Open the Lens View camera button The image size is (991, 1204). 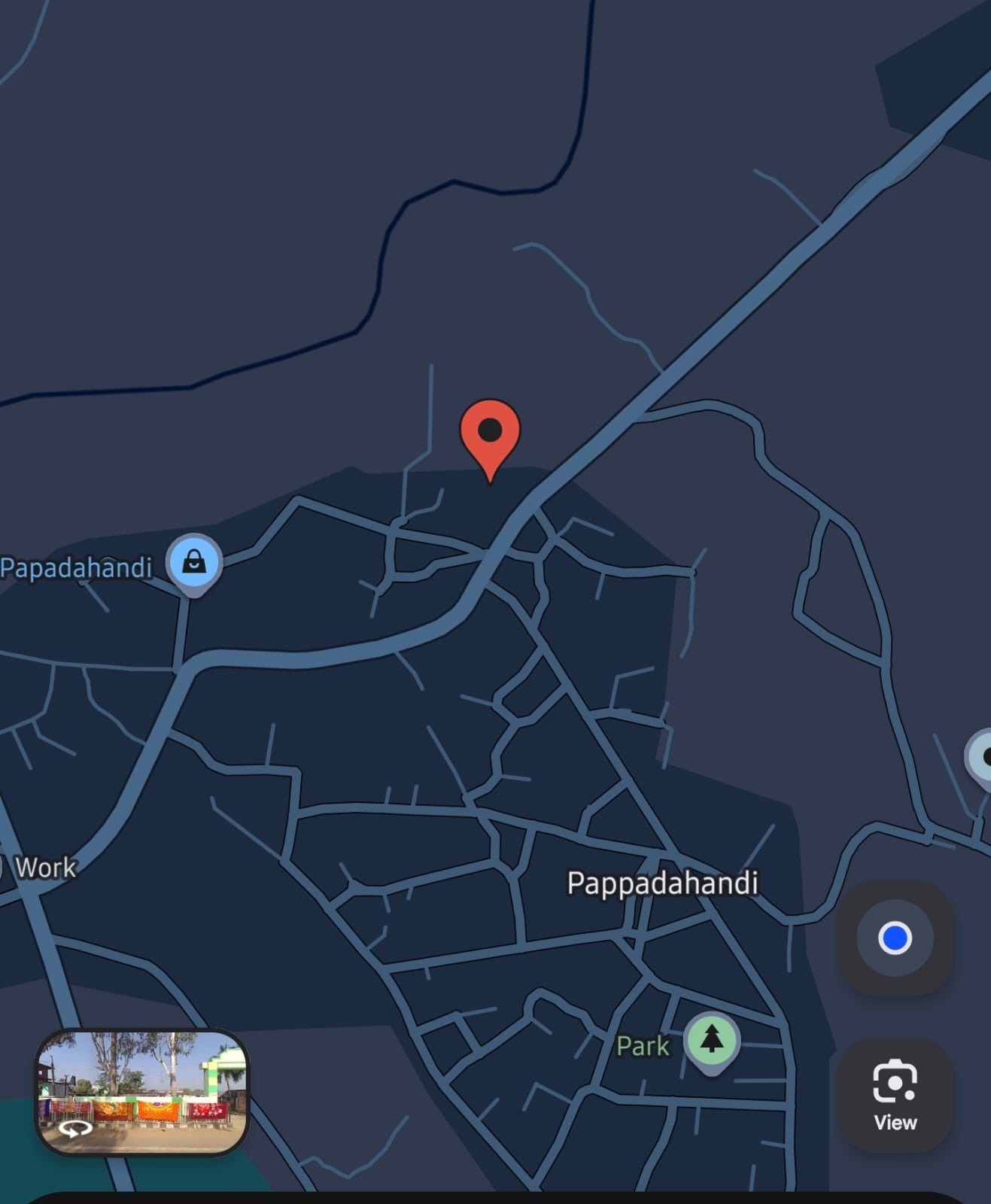tap(895, 1095)
